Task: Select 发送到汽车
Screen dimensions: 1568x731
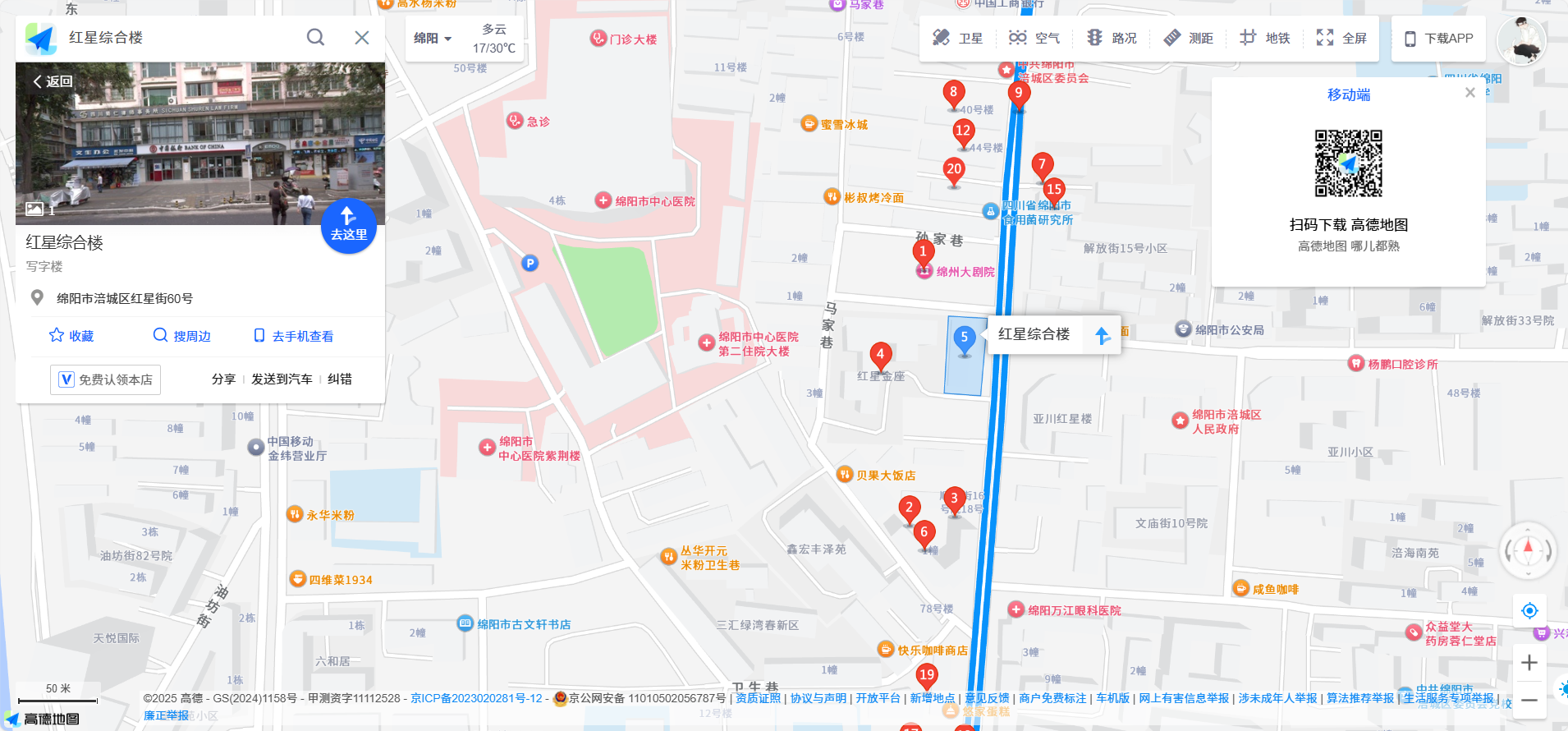Action: point(282,379)
